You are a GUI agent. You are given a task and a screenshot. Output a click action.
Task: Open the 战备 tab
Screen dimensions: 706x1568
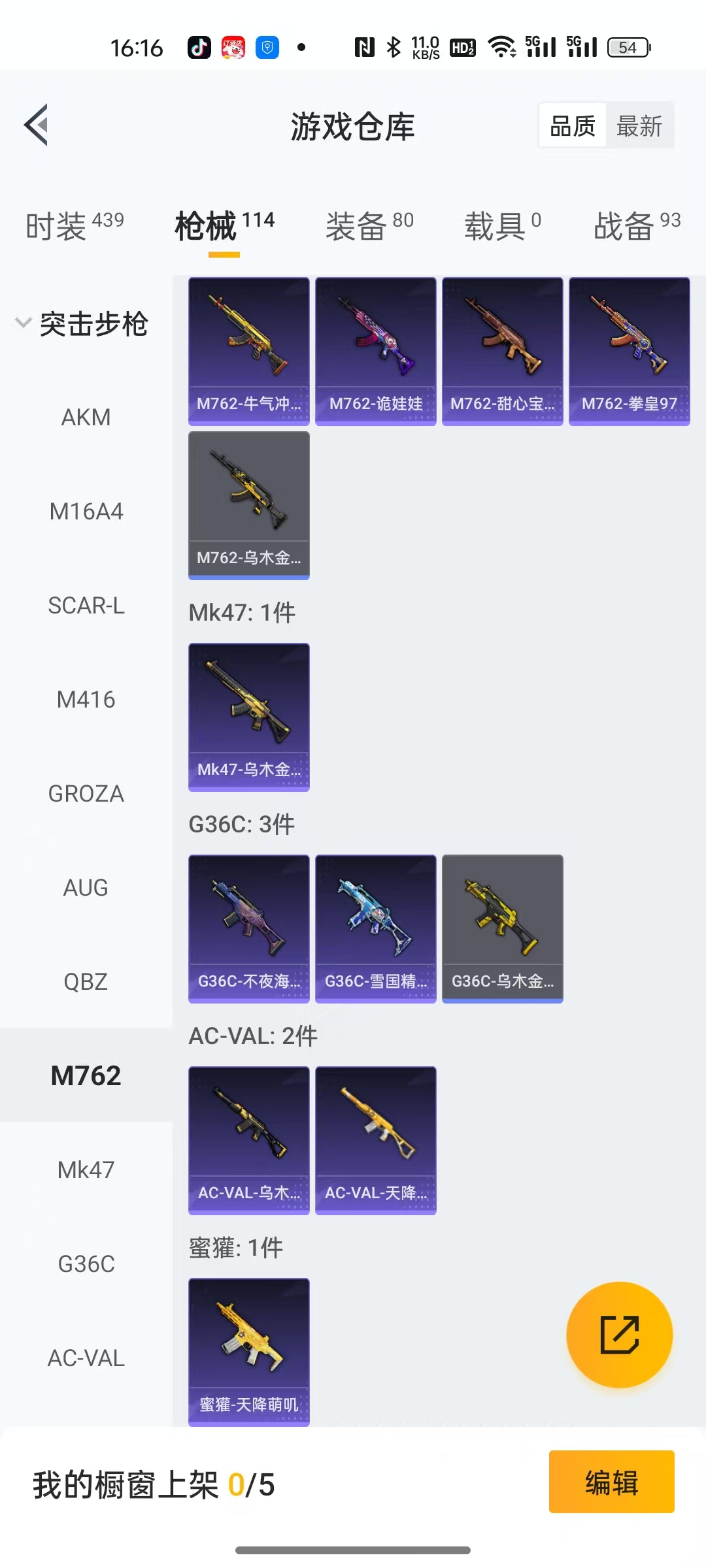point(637,226)
